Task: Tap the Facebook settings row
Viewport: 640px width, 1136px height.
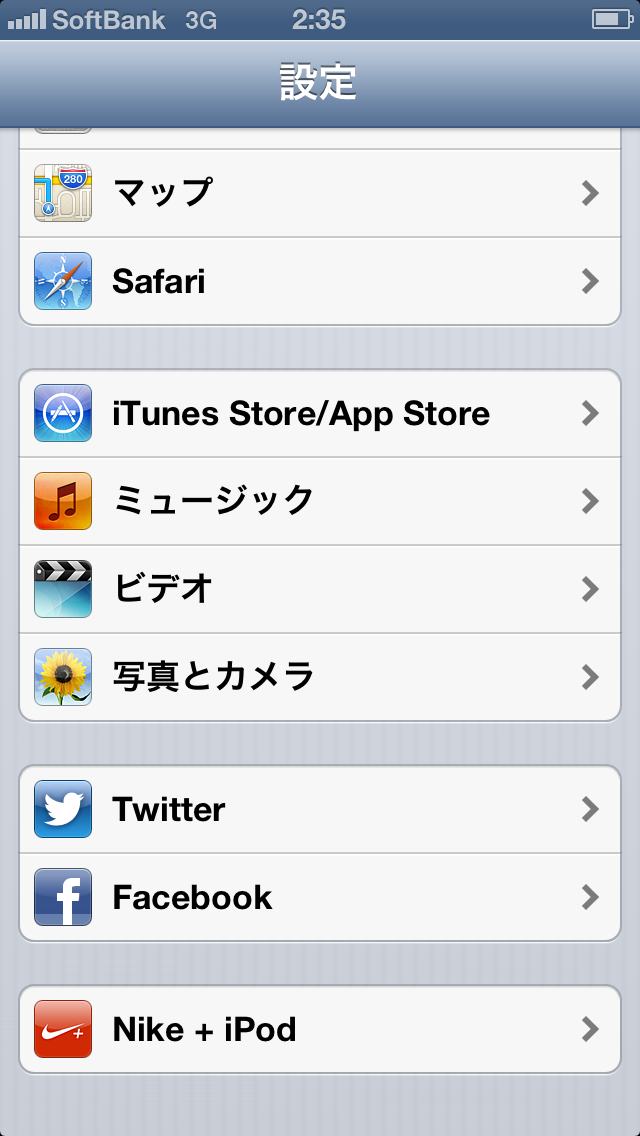Action: [x=320, y=897]
